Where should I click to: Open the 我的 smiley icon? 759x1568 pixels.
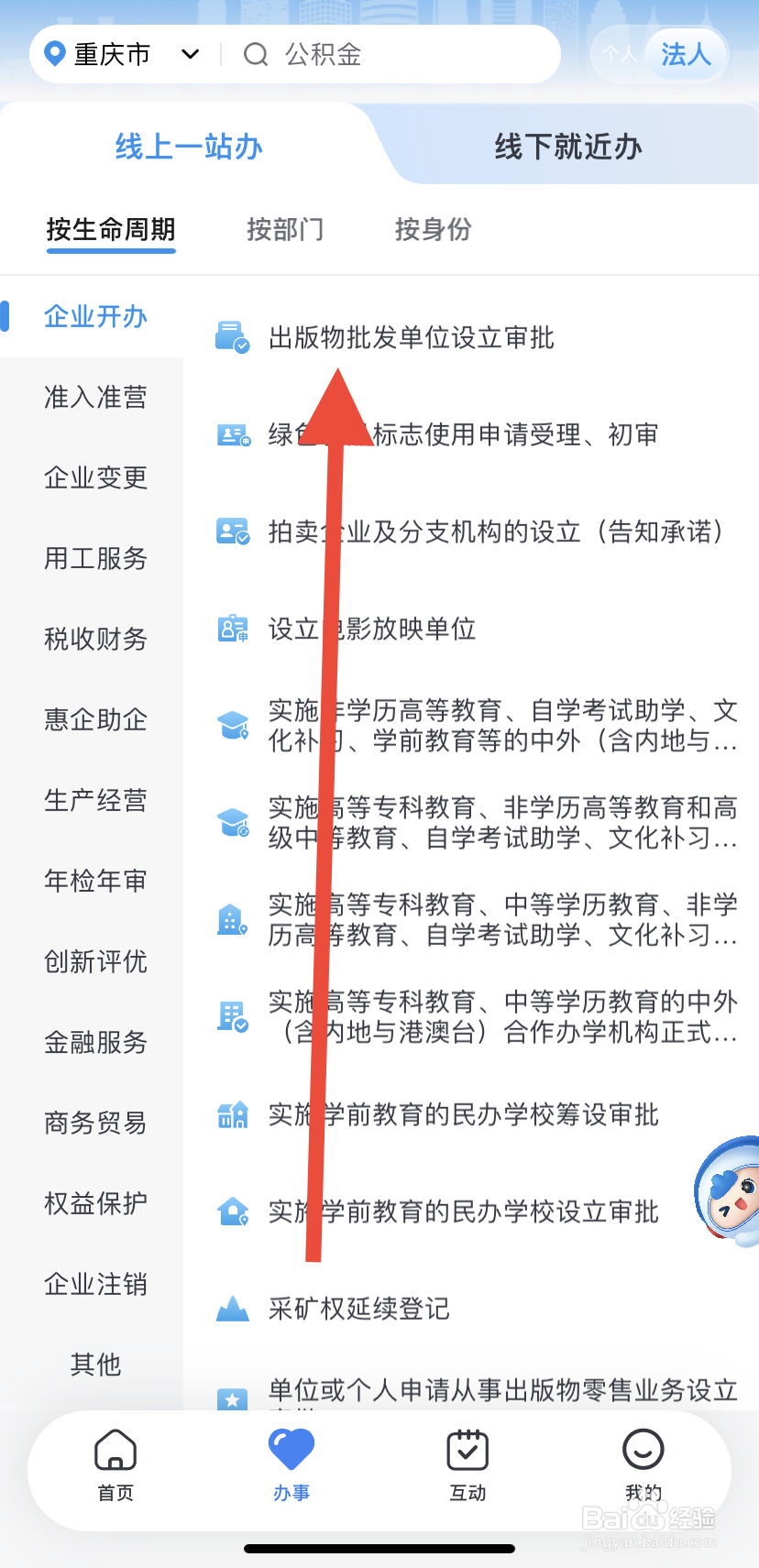pyautogui.click(x=643, y=1452)
